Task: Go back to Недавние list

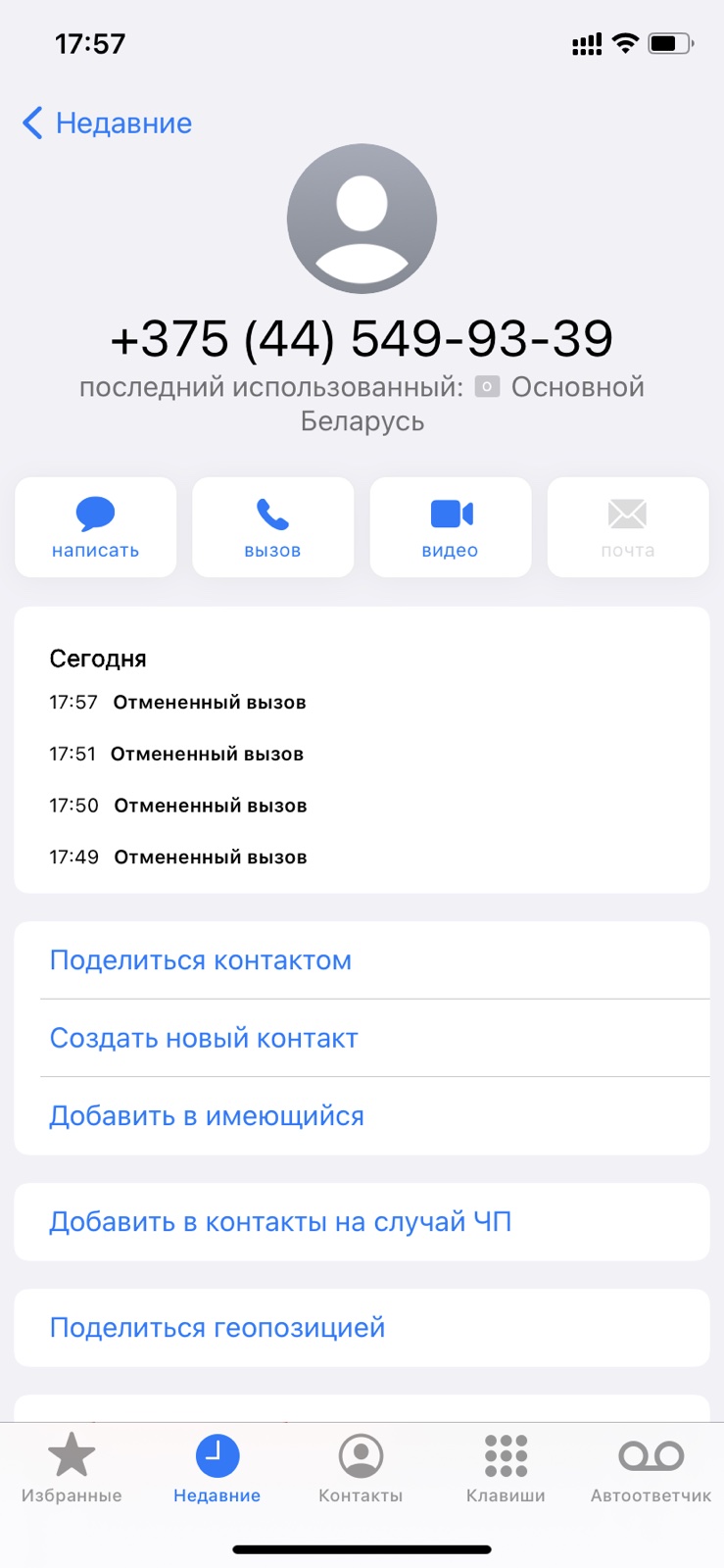Action: click(107, 123)
